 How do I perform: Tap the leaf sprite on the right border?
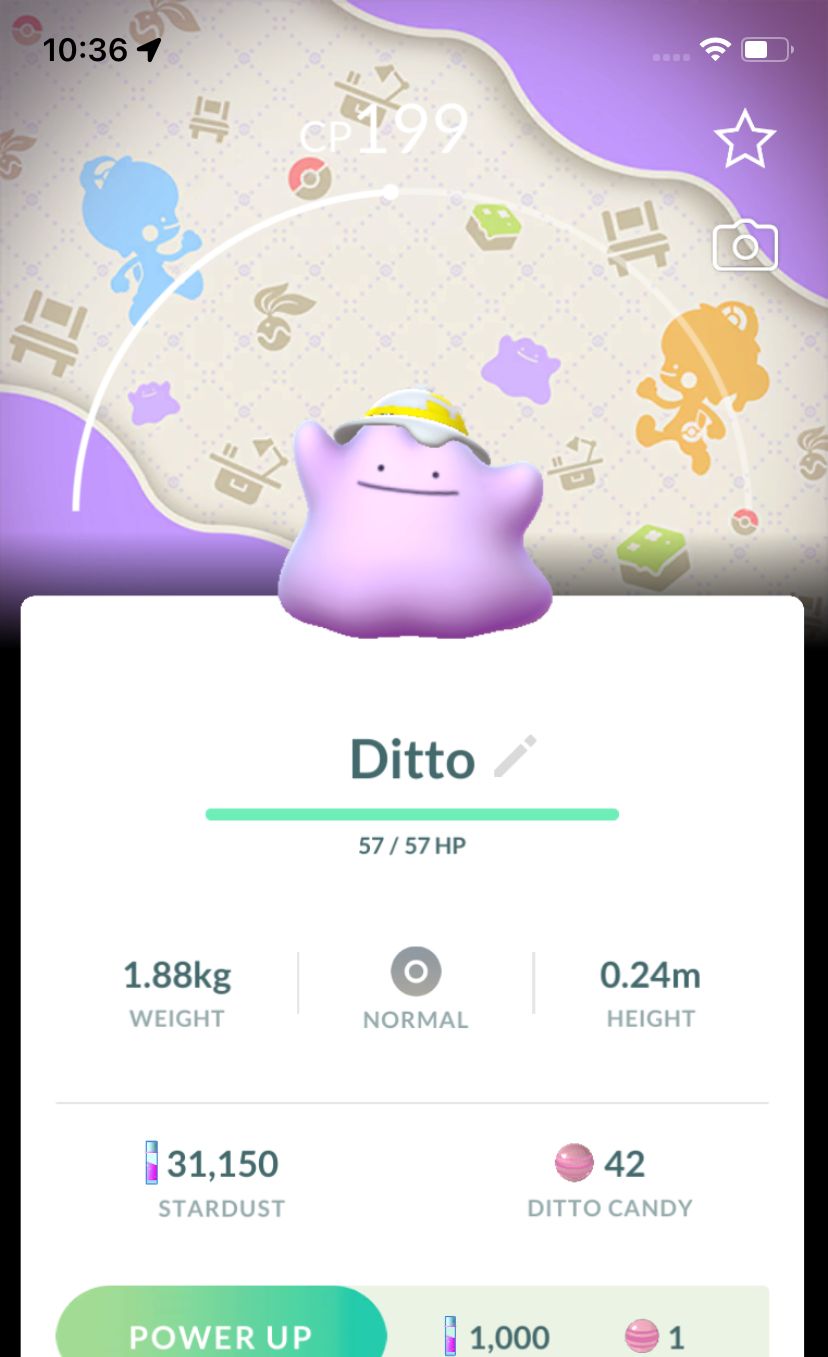(x=814, y=450)
